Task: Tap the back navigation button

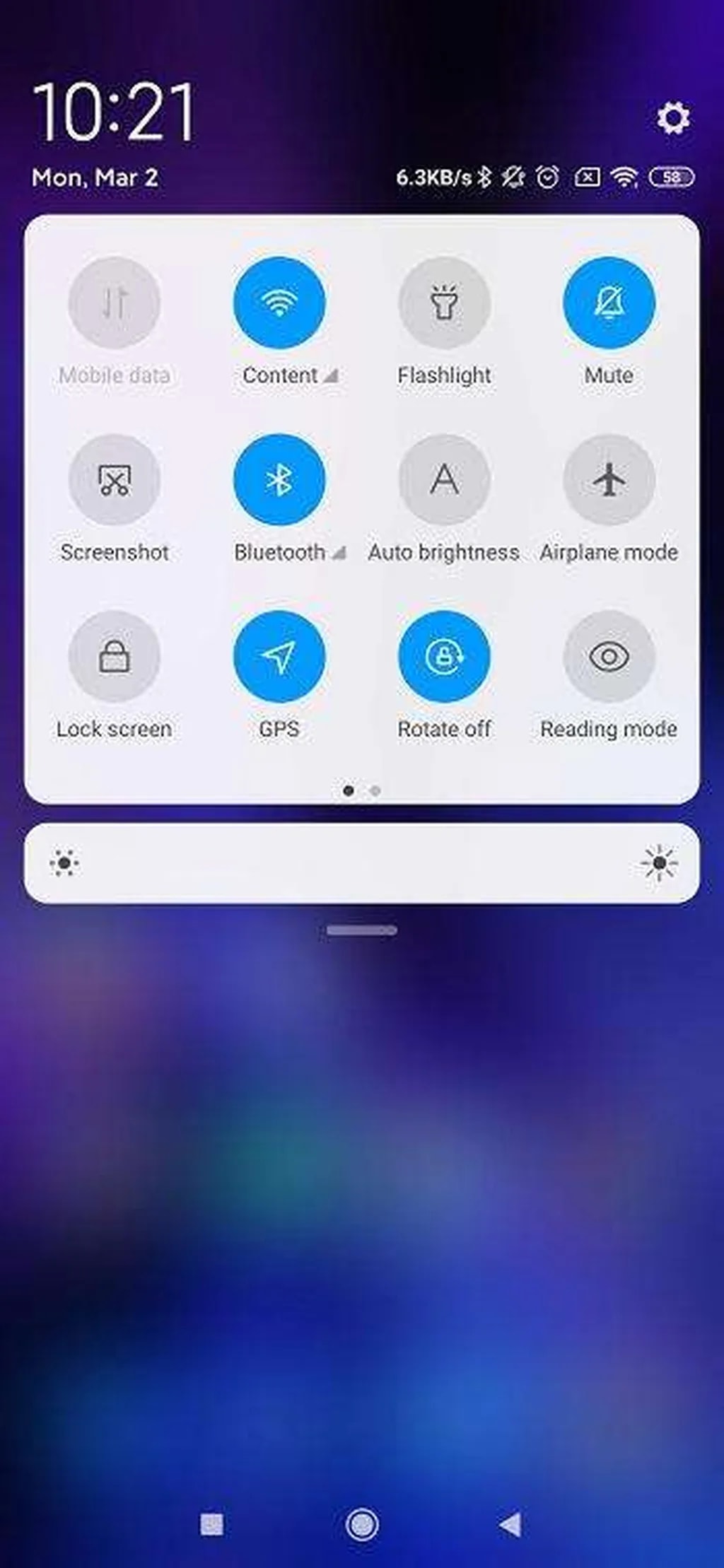Action: [x=510, y=1524]
